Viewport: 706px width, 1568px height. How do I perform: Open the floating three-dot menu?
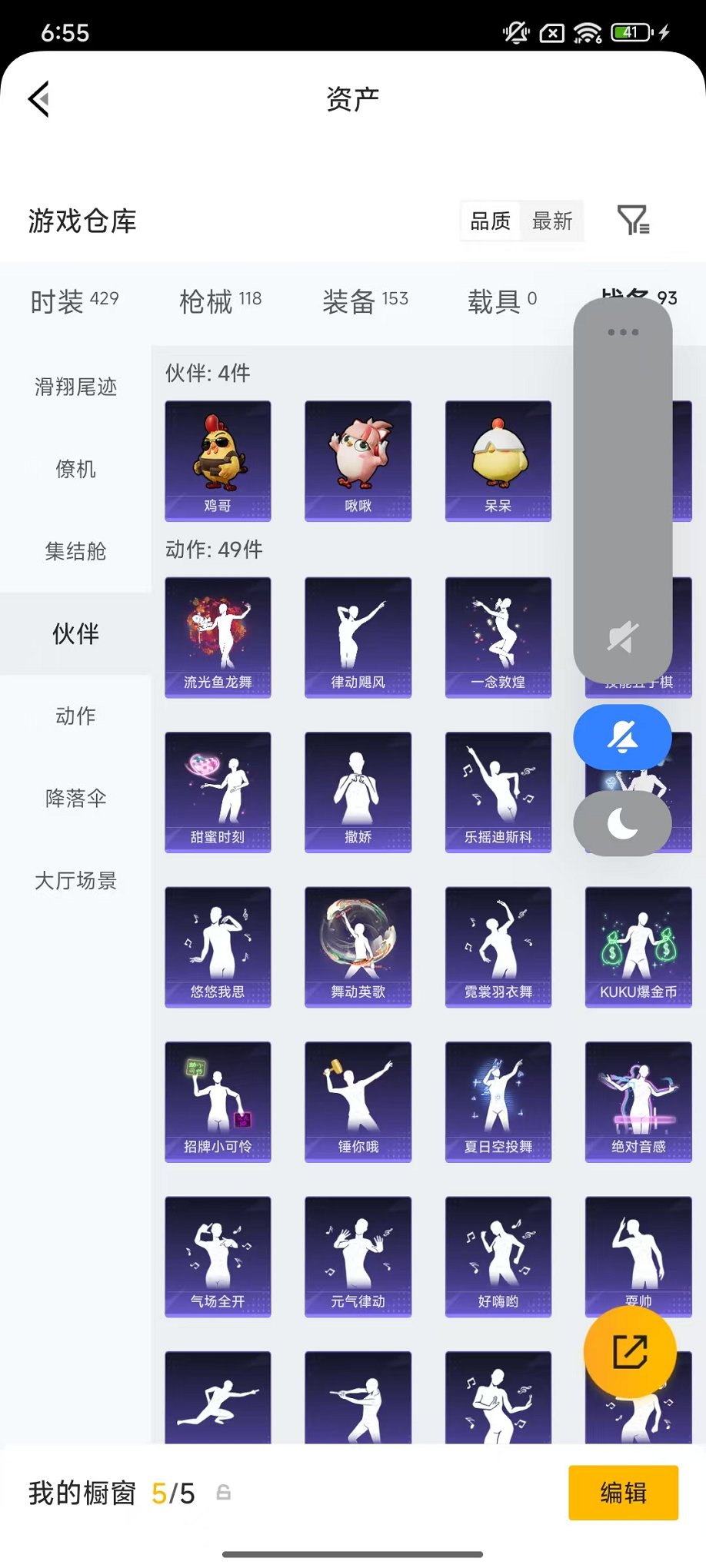point(623,332)
